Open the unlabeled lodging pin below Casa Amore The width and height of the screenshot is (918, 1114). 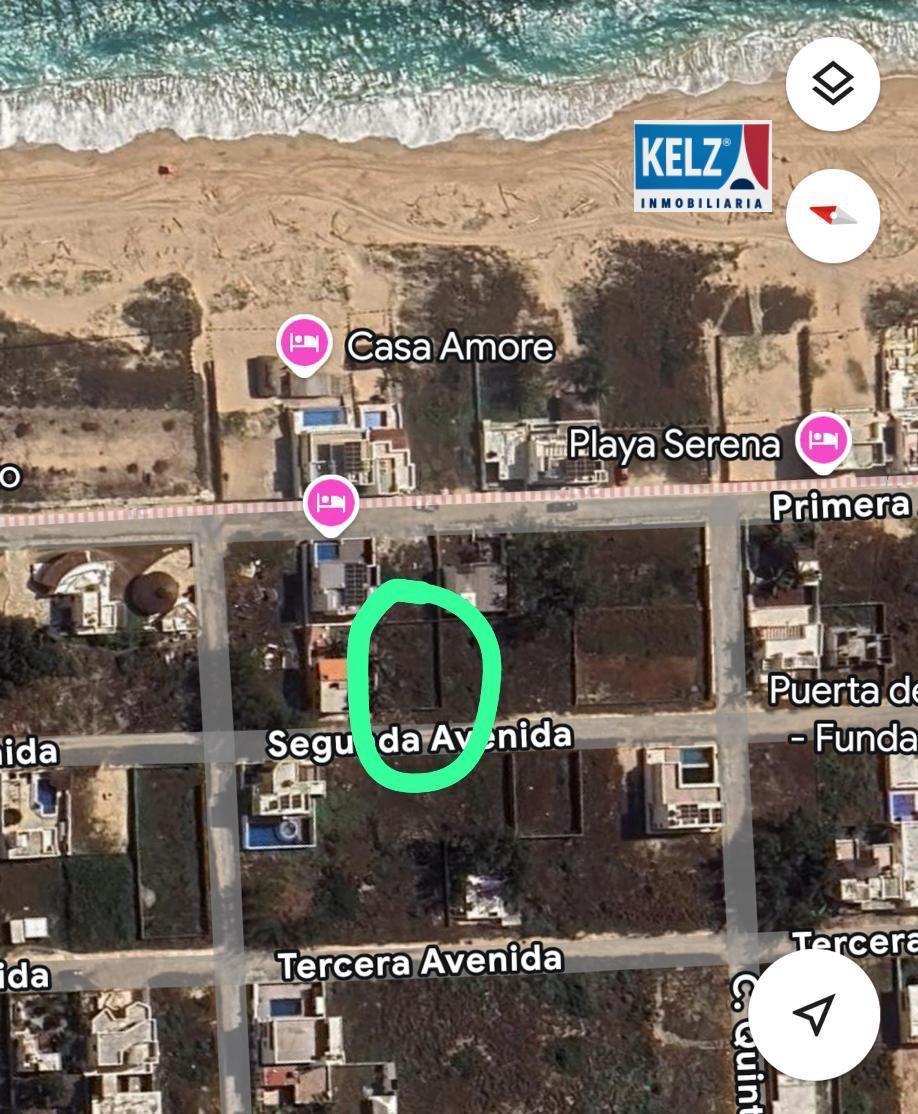(331, 502)
